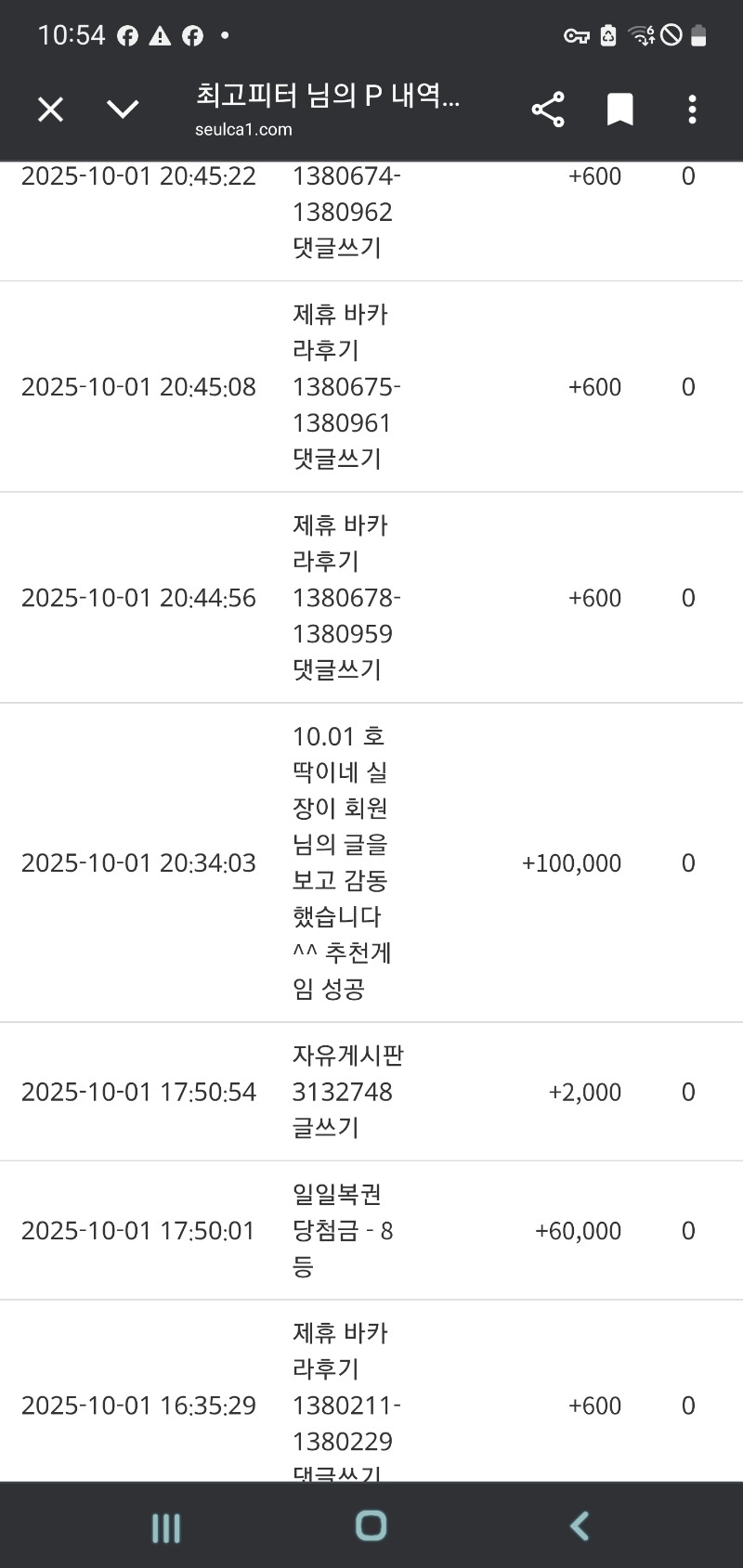The height and width of the screenshot is (1568, 743).
Task: Go back with system back button
Action: point(580,1525)
